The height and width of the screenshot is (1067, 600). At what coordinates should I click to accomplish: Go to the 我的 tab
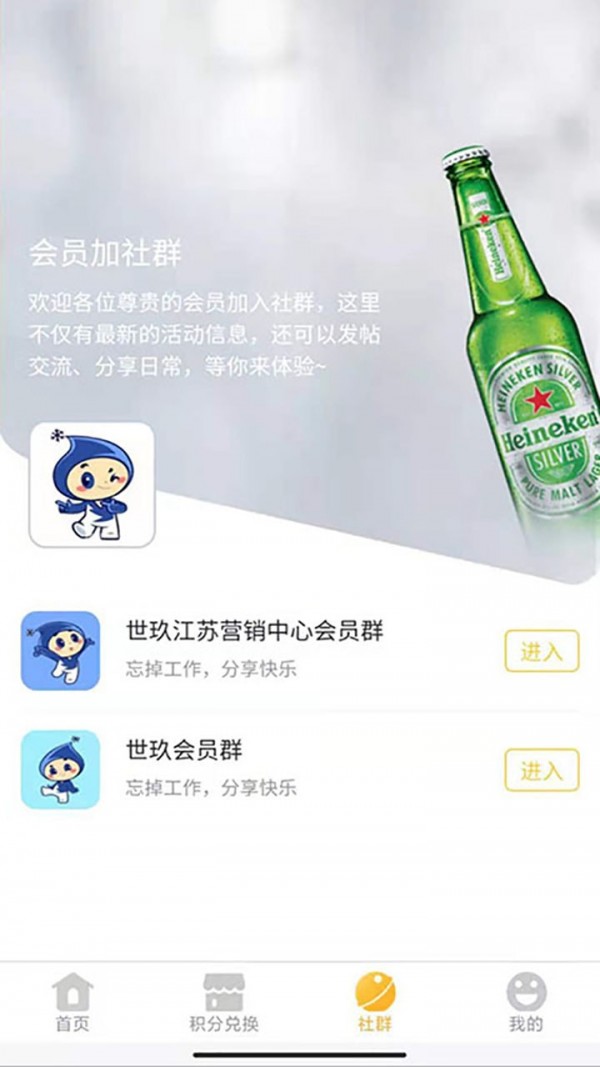pyautogui.click(x=526, y=1002)
